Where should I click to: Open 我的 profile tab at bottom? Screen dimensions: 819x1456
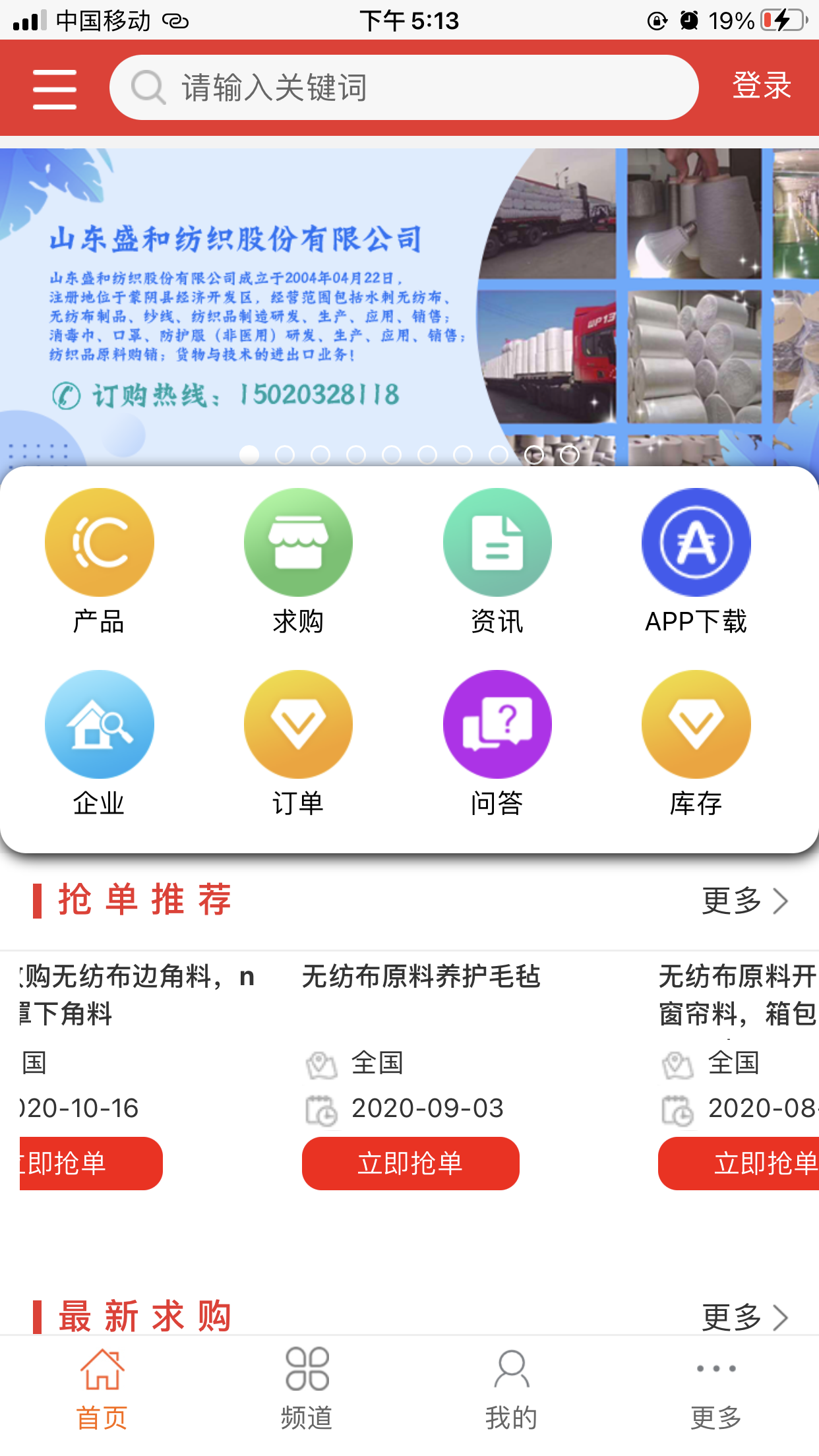coord(511,1388)
